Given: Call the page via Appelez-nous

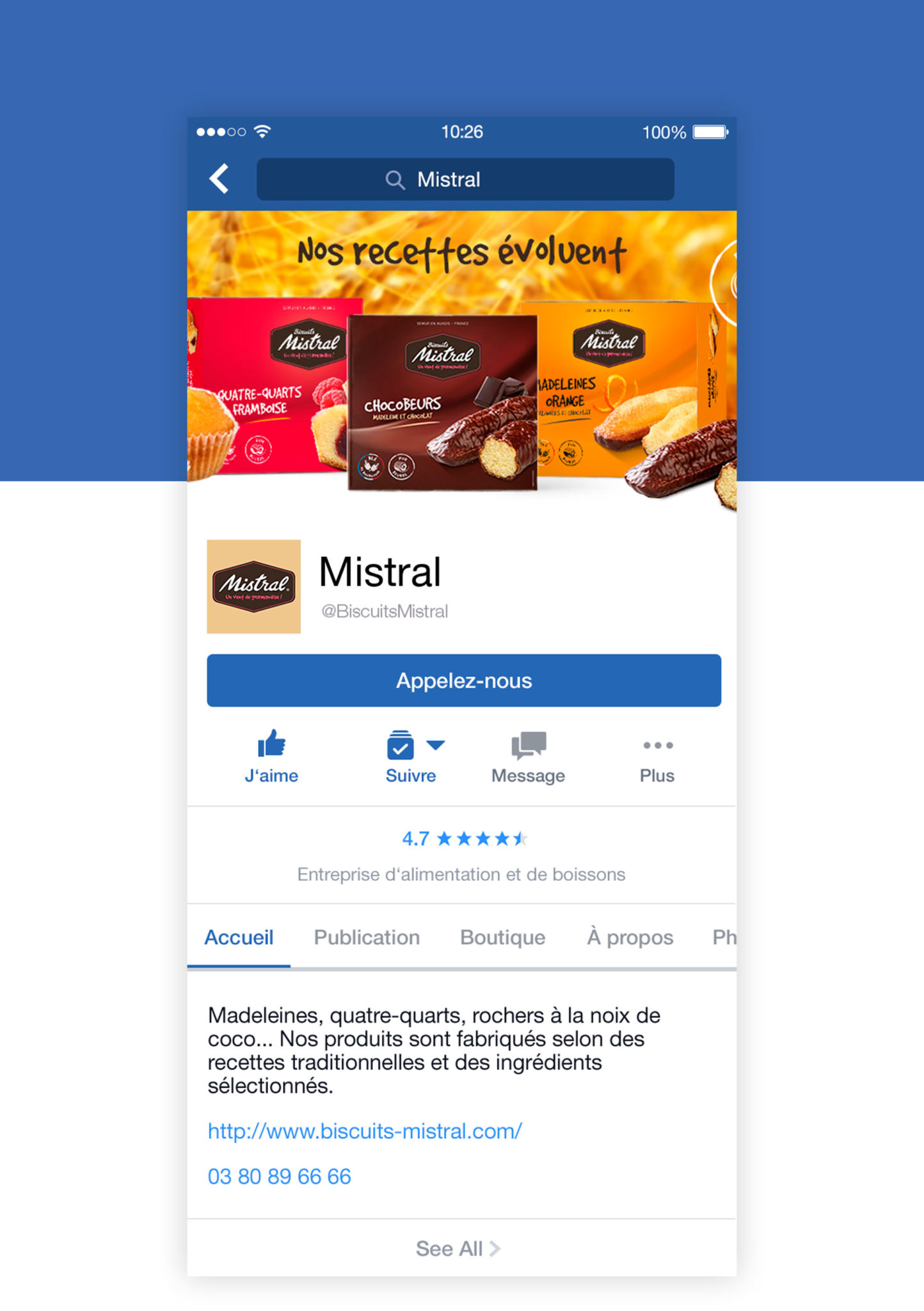Looking at the screenshot, I should pyautogui.click(x=464, y=680).
